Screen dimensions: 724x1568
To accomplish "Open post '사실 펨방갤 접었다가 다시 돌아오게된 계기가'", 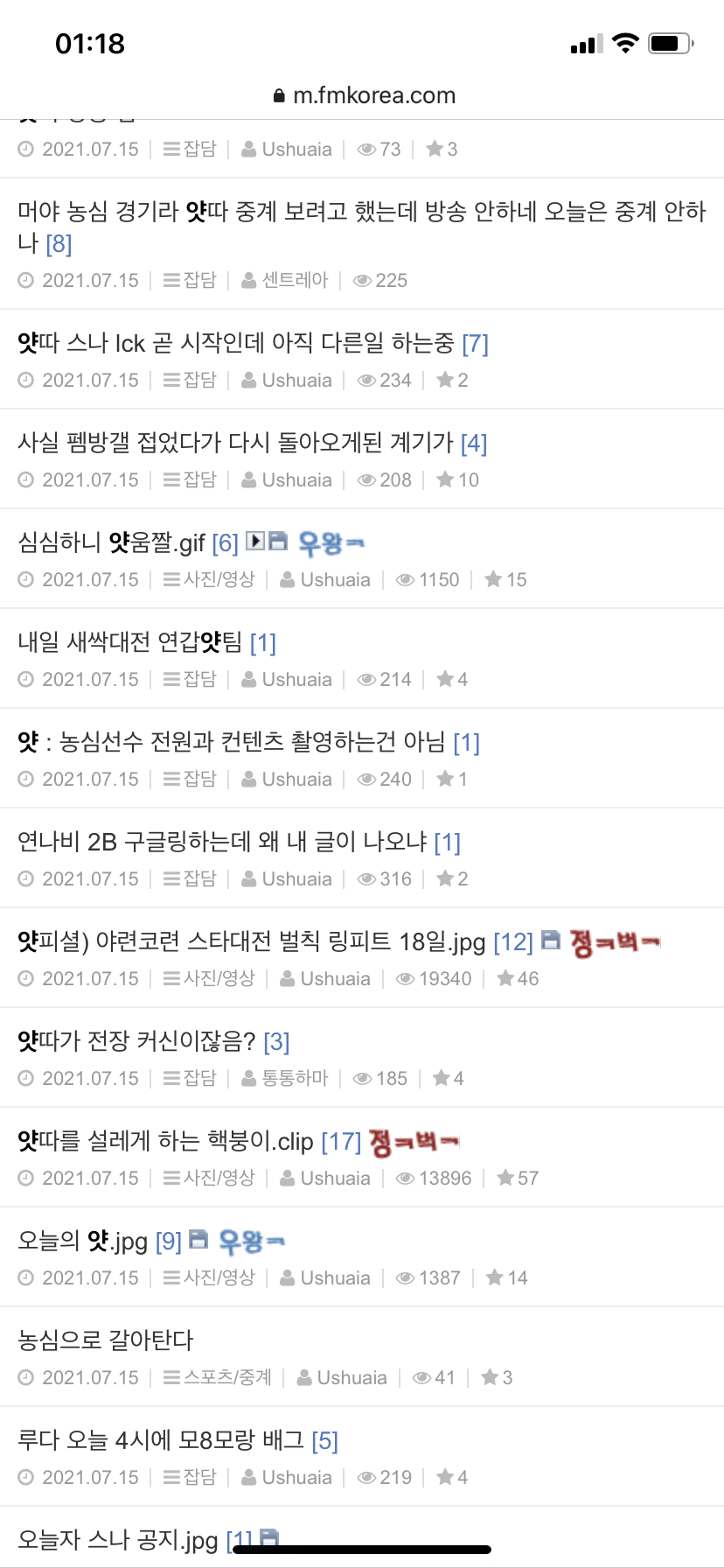I will point(236,443).
